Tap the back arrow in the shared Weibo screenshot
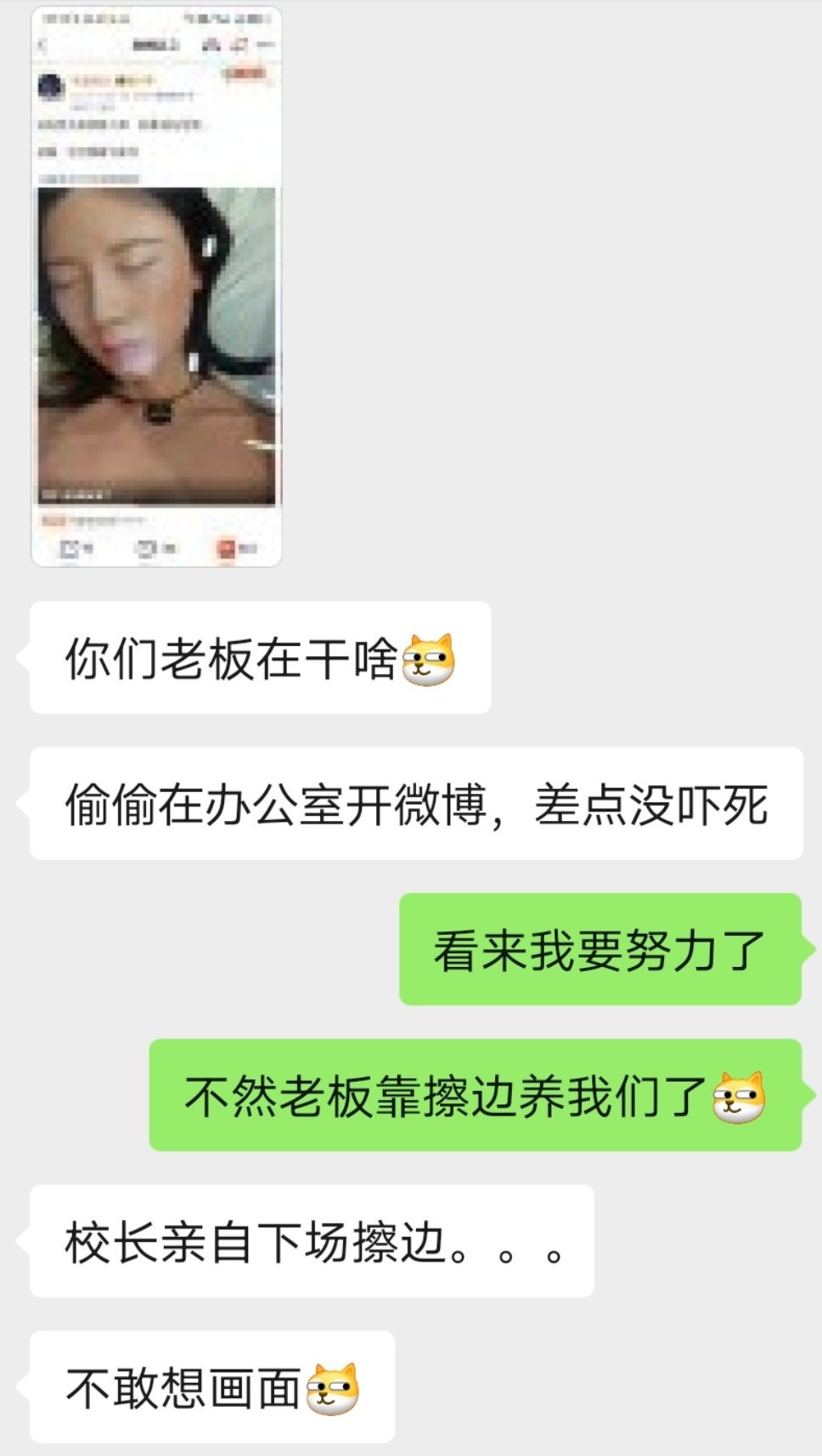Viewport: 822px width, 1456px height. click(41, 44)
